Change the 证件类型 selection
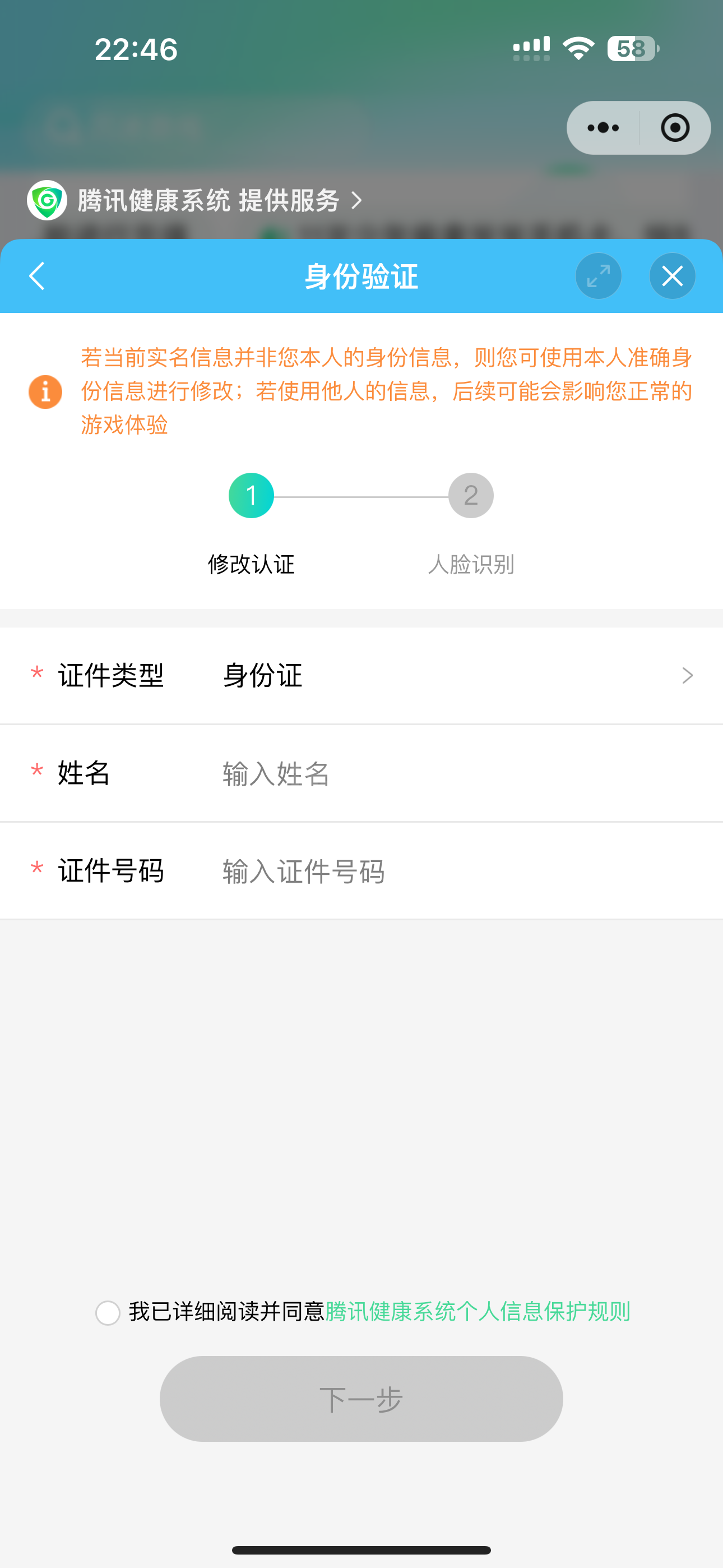Image resolution: width=723 pixels, height=1568 pixels. click(361, 676)
